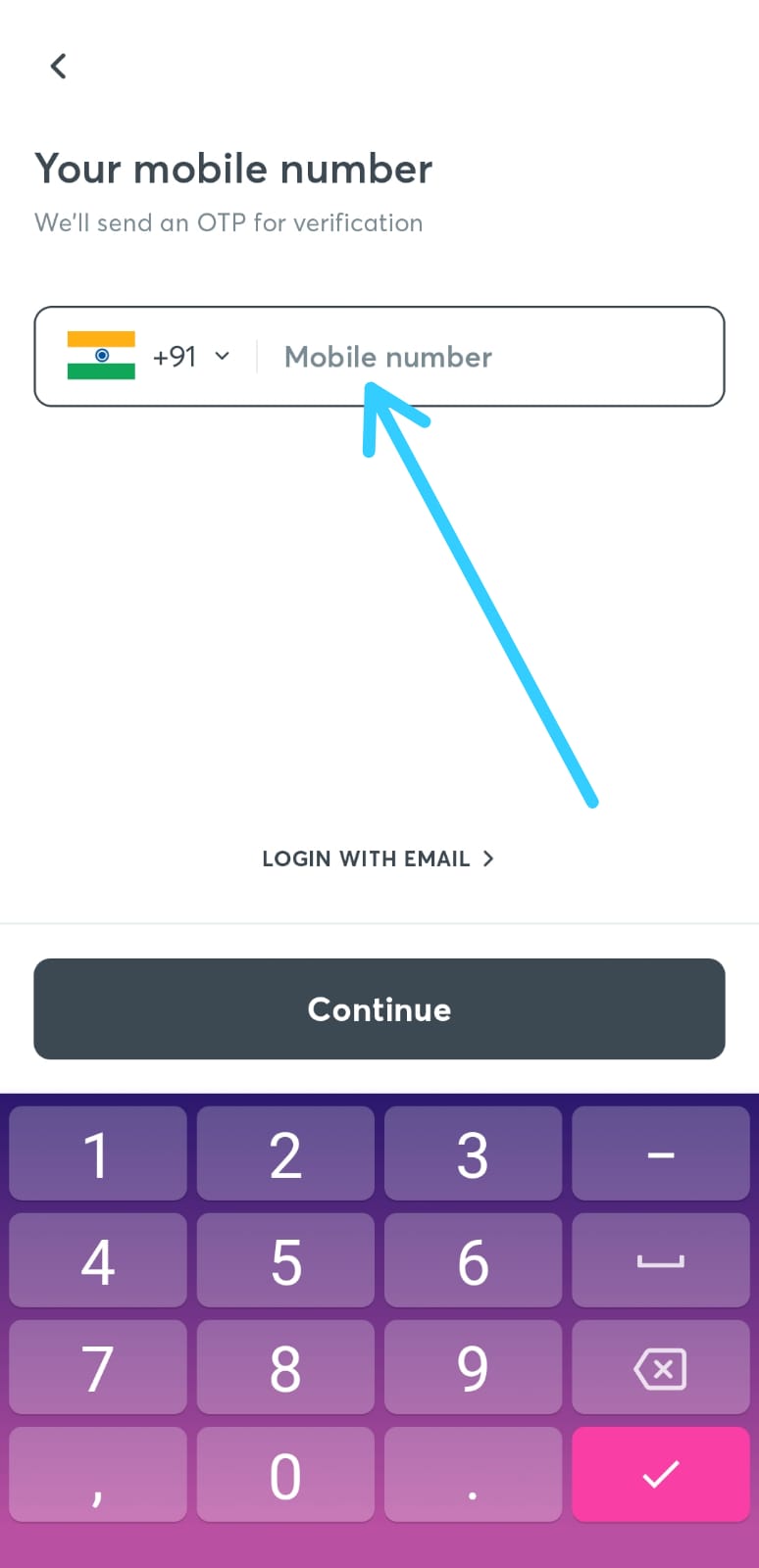Confirm with the pink checkmark key

click(661, 1474)
